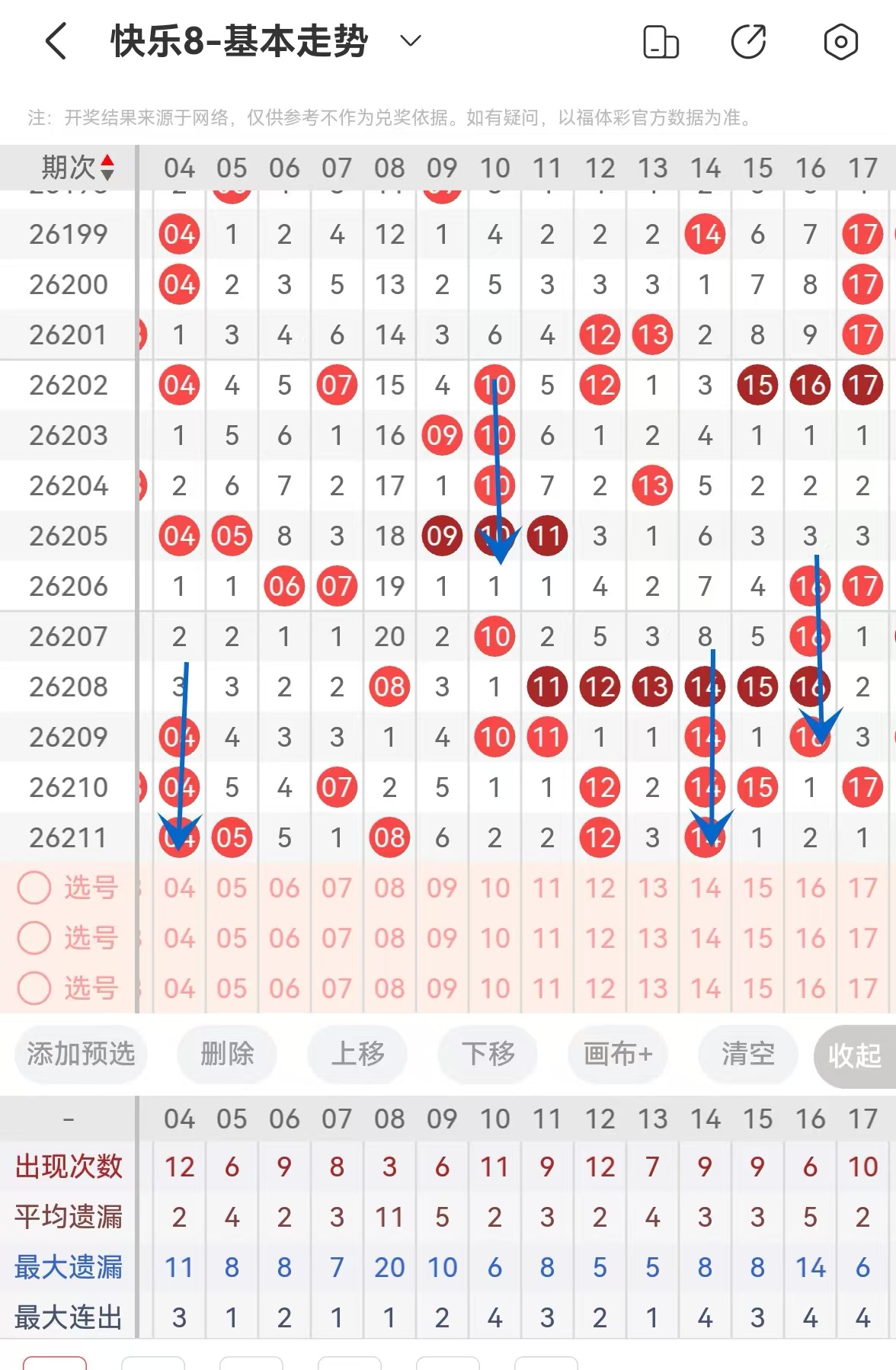Tap the screen orientation switch icon

pos(661,41)
